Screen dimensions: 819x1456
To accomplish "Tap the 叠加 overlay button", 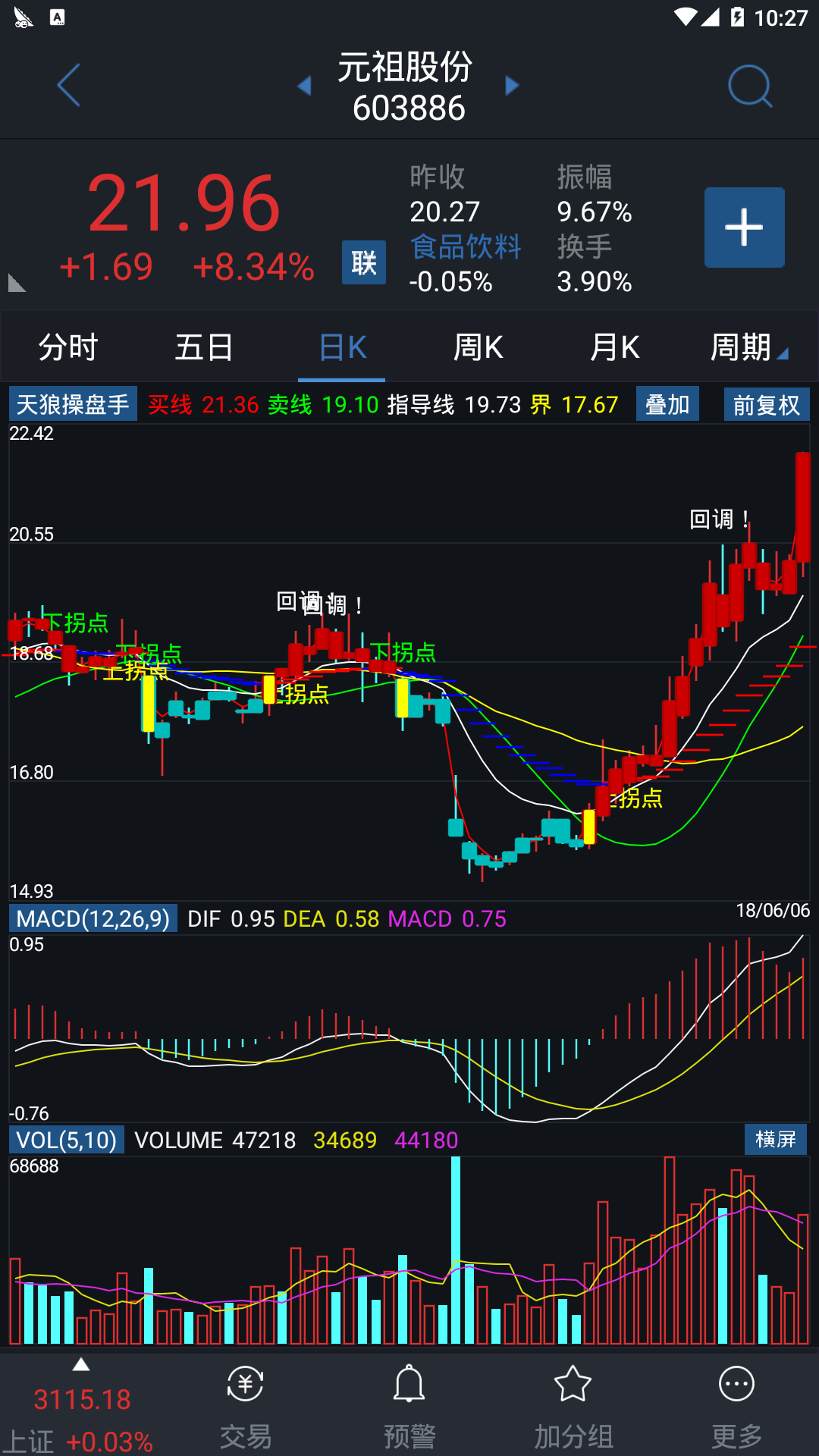I will (667, 404).
